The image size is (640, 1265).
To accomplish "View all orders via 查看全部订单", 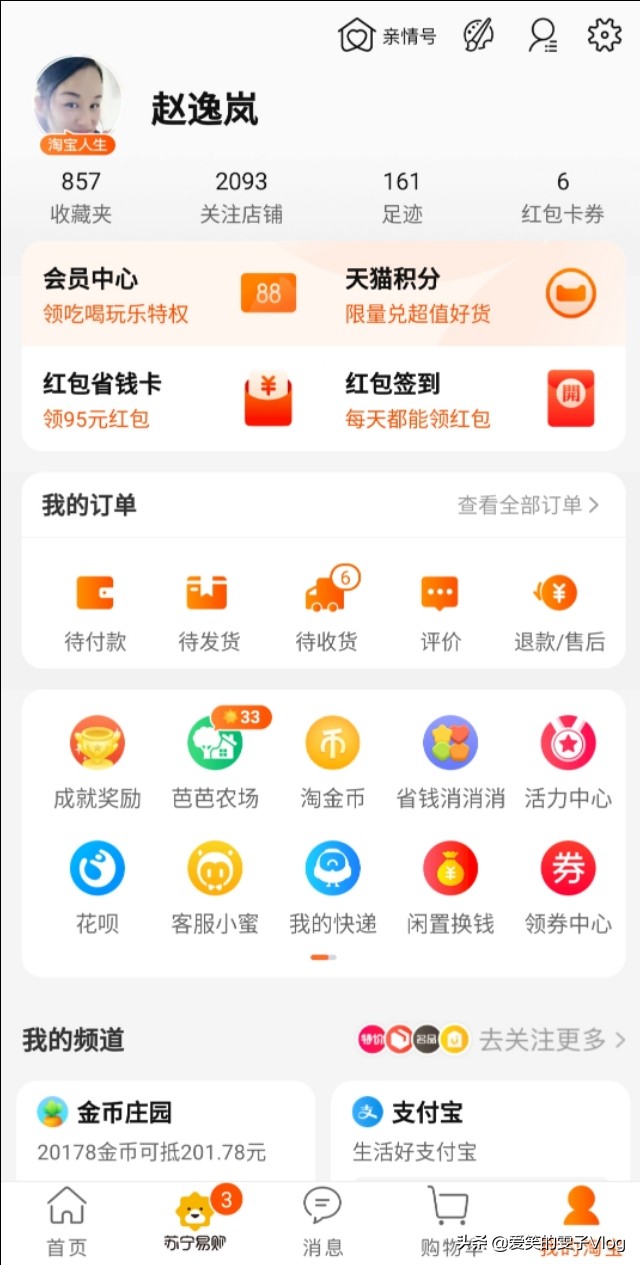I will (x=528, y=505).
